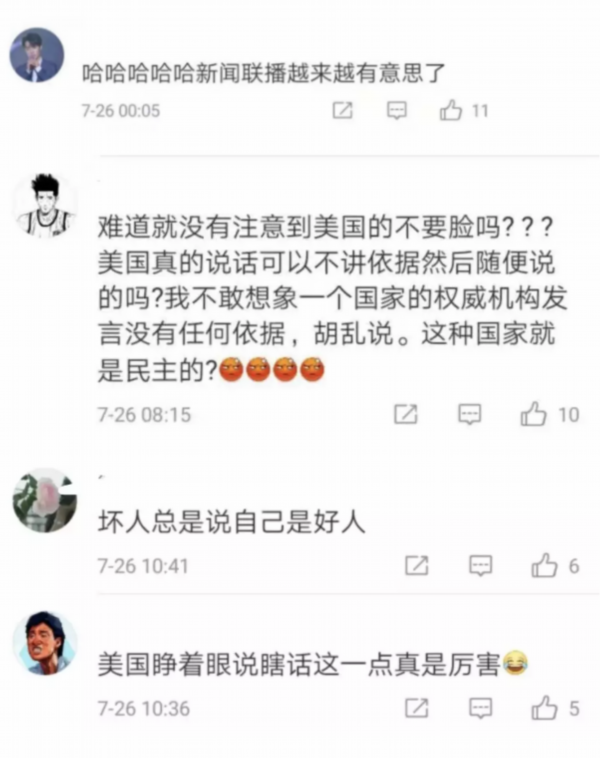Reply to the comment starting '难道就没有注意到'
Viewport: 600px width, 758px height.
[470, 414]
